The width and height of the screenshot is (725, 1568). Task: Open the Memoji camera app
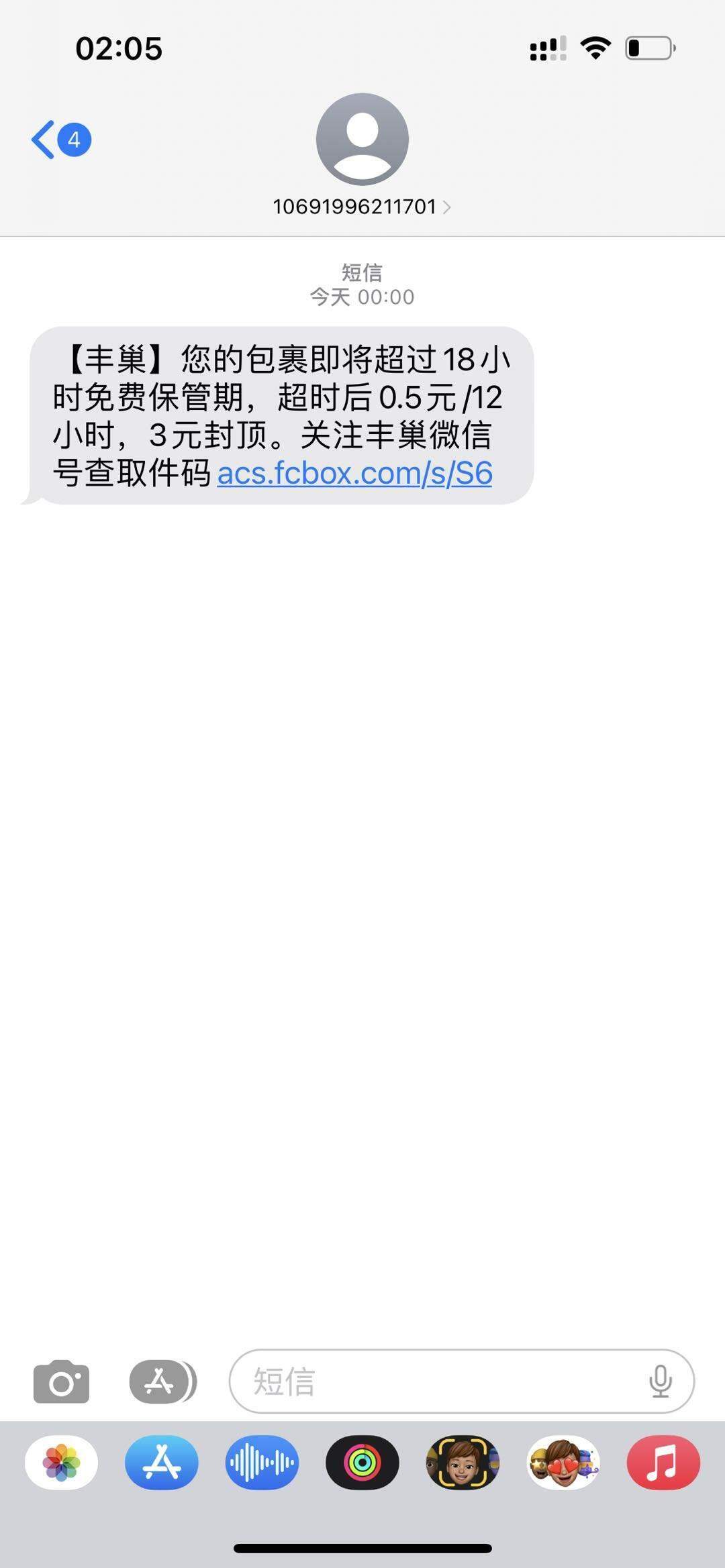click(463, 1462)
